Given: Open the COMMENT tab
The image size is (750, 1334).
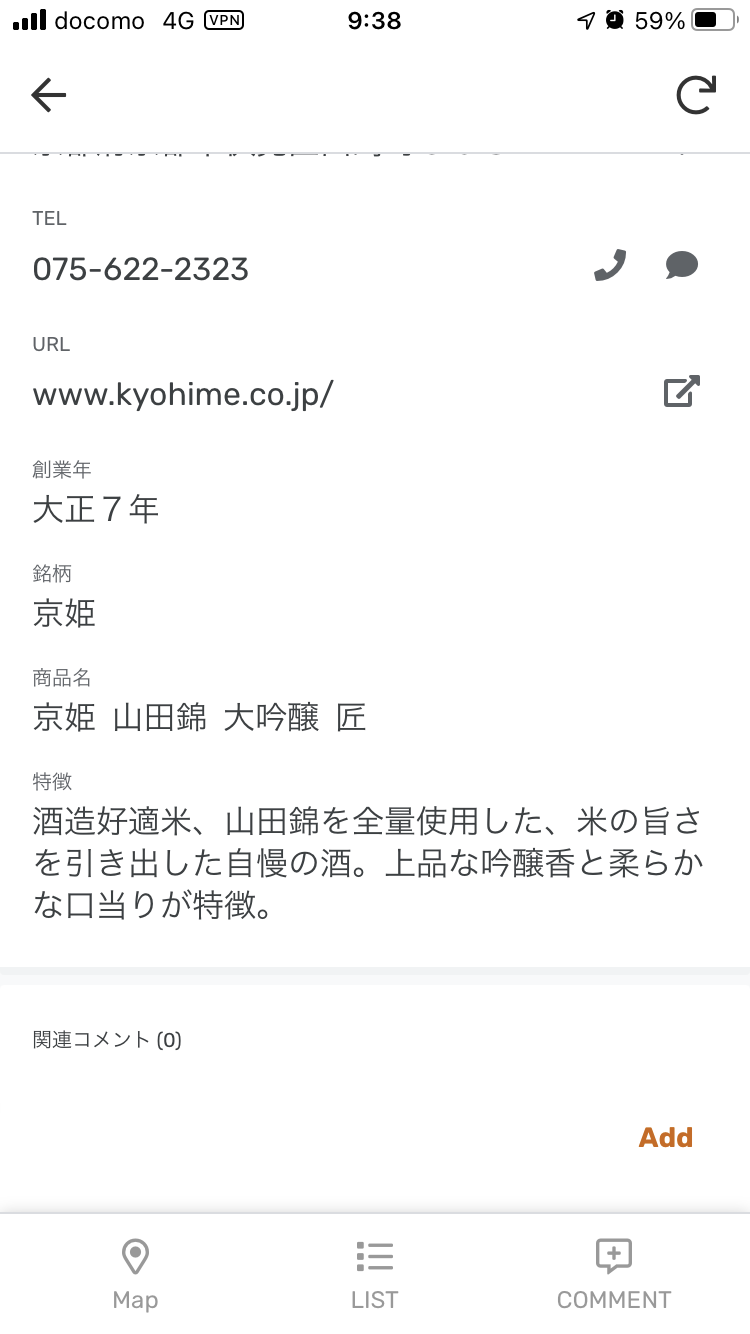Looking at the screenshot, I should click(614, 1274).
